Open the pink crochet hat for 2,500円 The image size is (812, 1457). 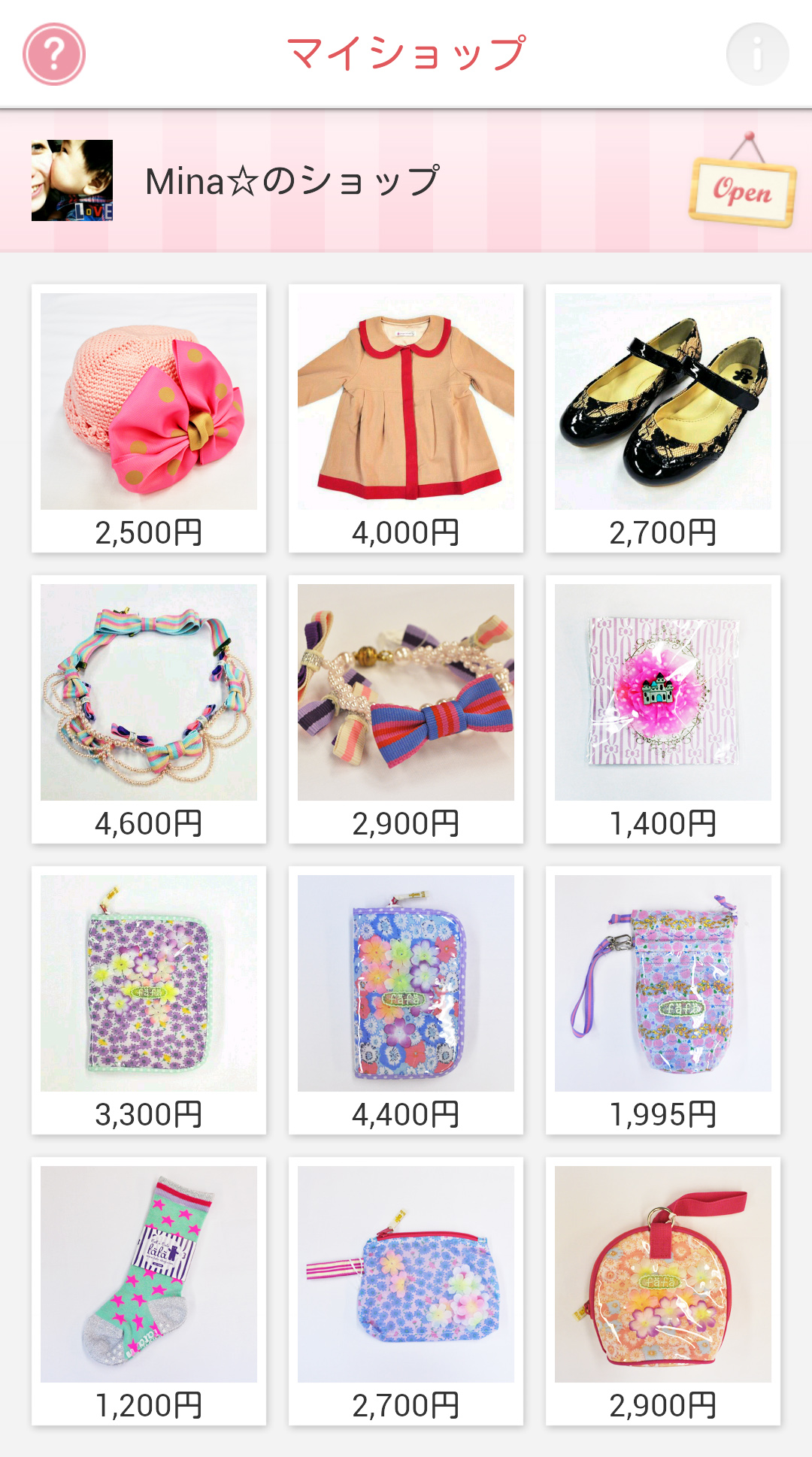149,402
